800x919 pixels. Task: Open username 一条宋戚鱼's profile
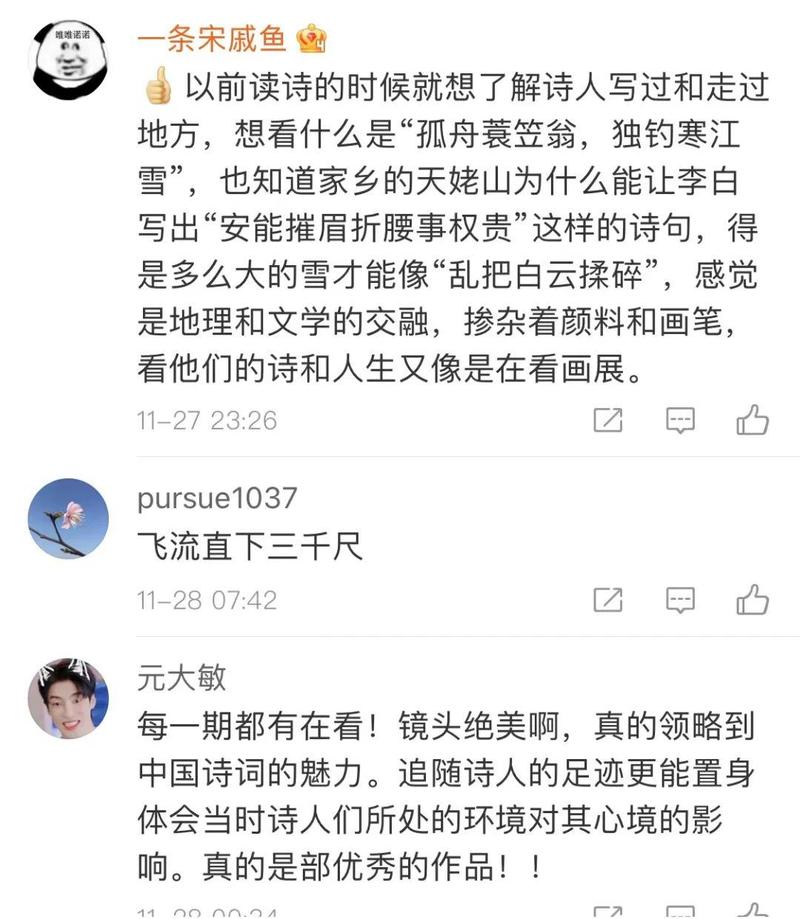tap(212, 39)
